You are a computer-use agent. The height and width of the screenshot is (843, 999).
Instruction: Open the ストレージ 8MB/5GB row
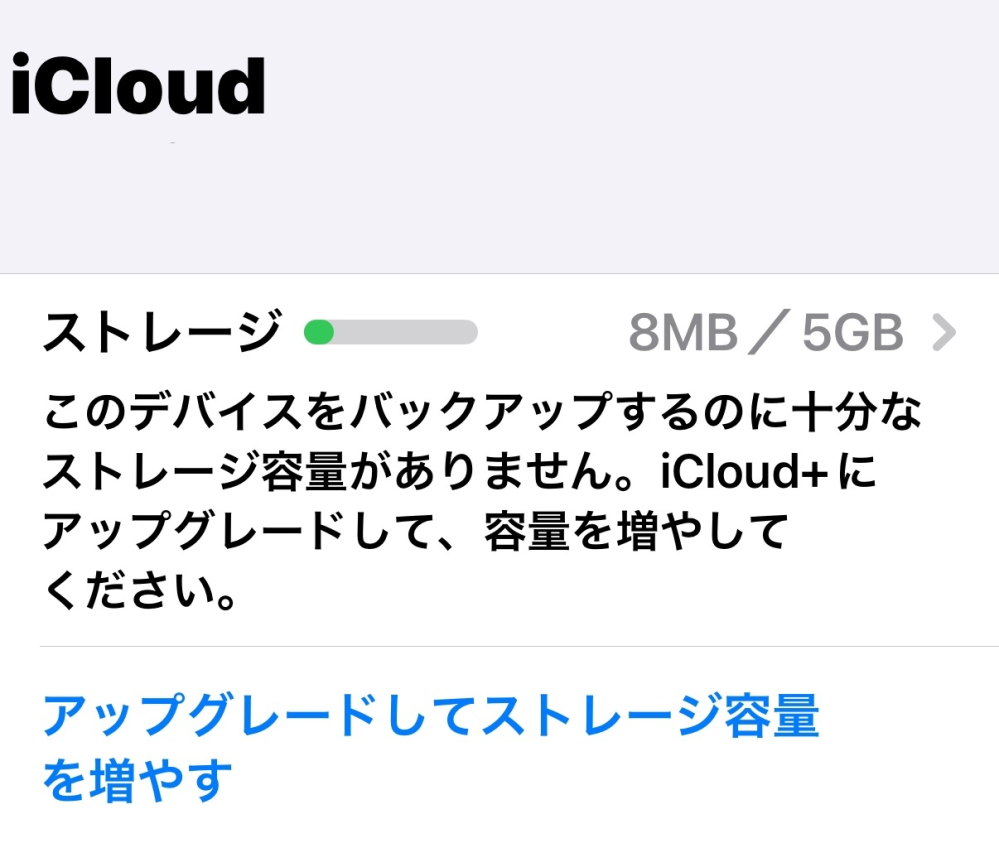(x=500, y=333)
